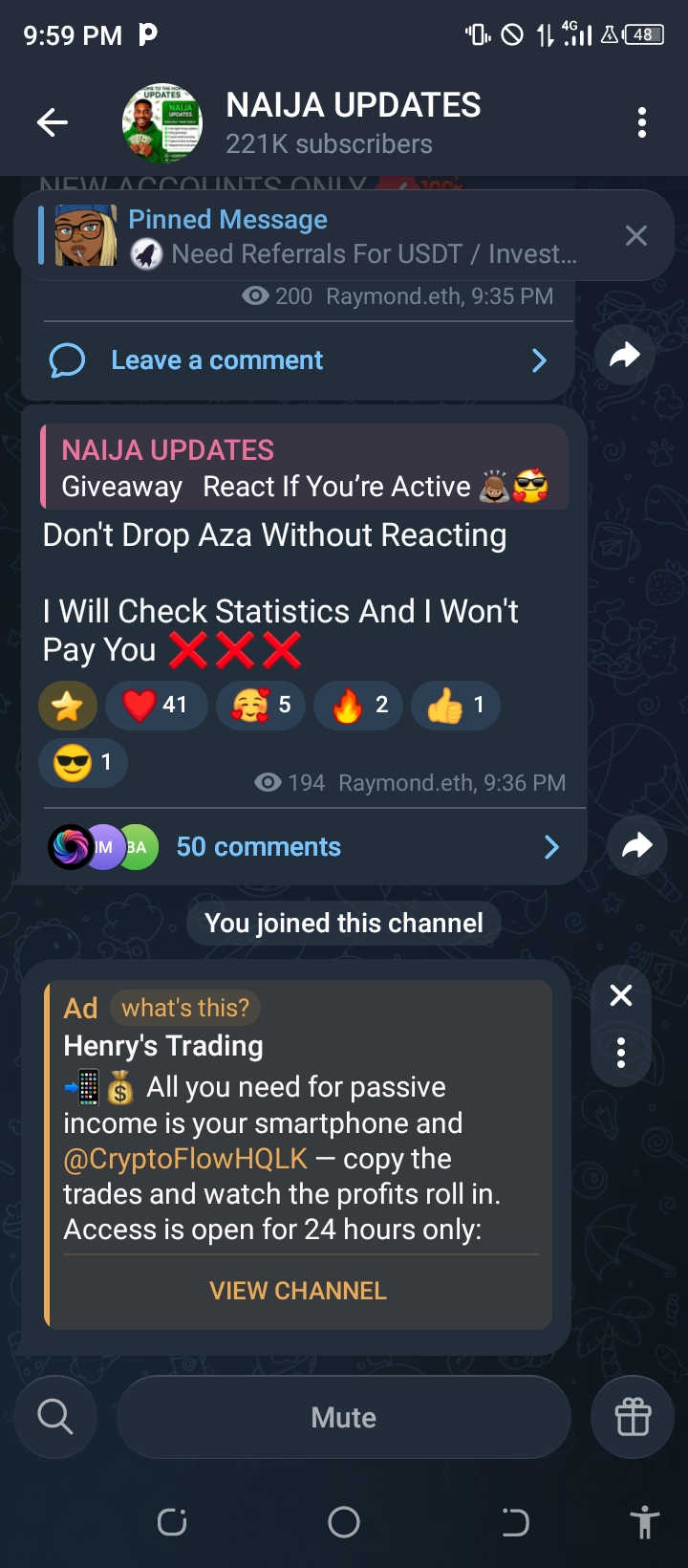Open the NAIJA UPDATES channel info
This screenshot has width=688, height=1568.
[x=353, y=122]
